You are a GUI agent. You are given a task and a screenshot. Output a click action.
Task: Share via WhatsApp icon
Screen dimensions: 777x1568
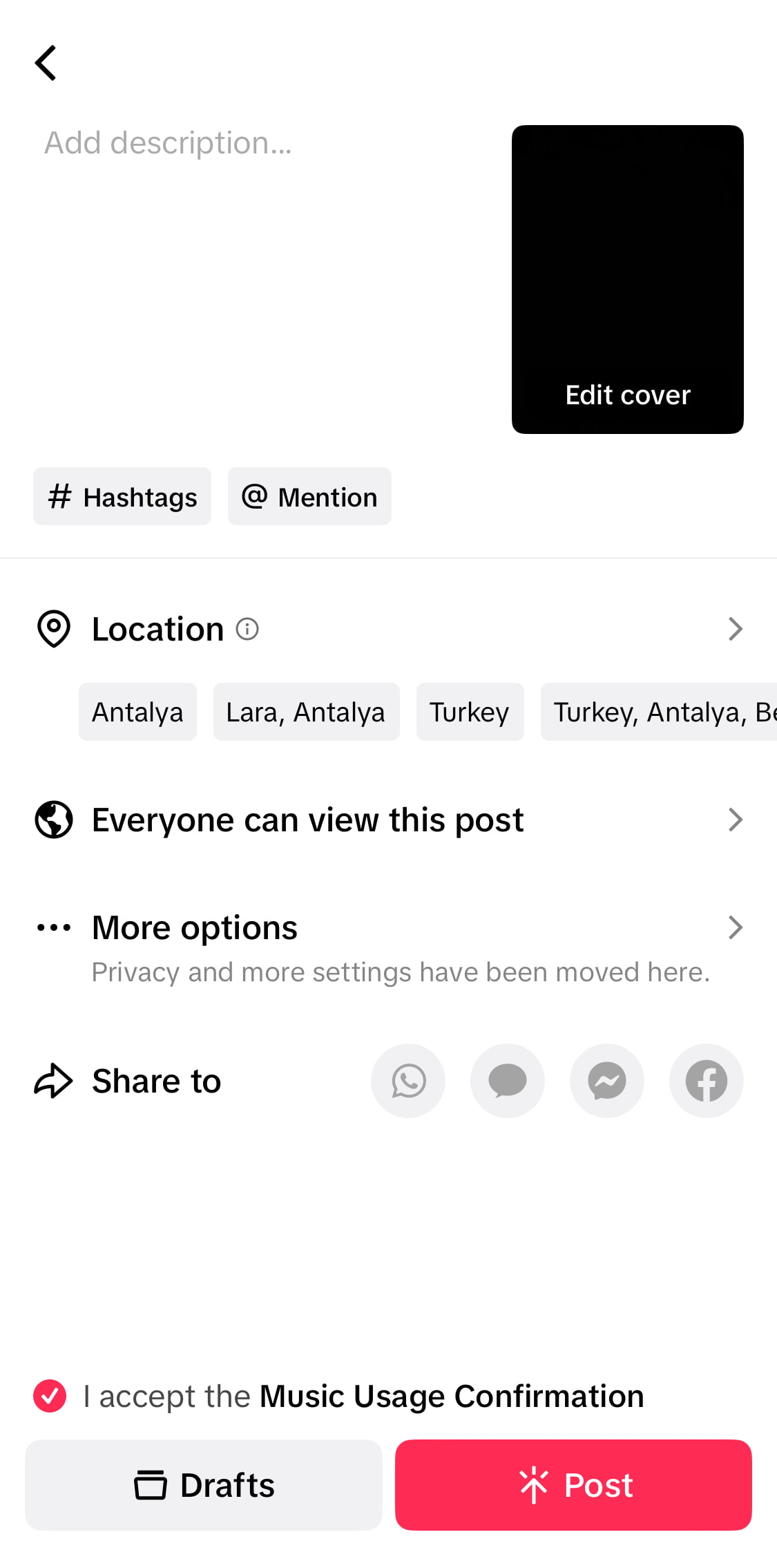coord(407,1081)
